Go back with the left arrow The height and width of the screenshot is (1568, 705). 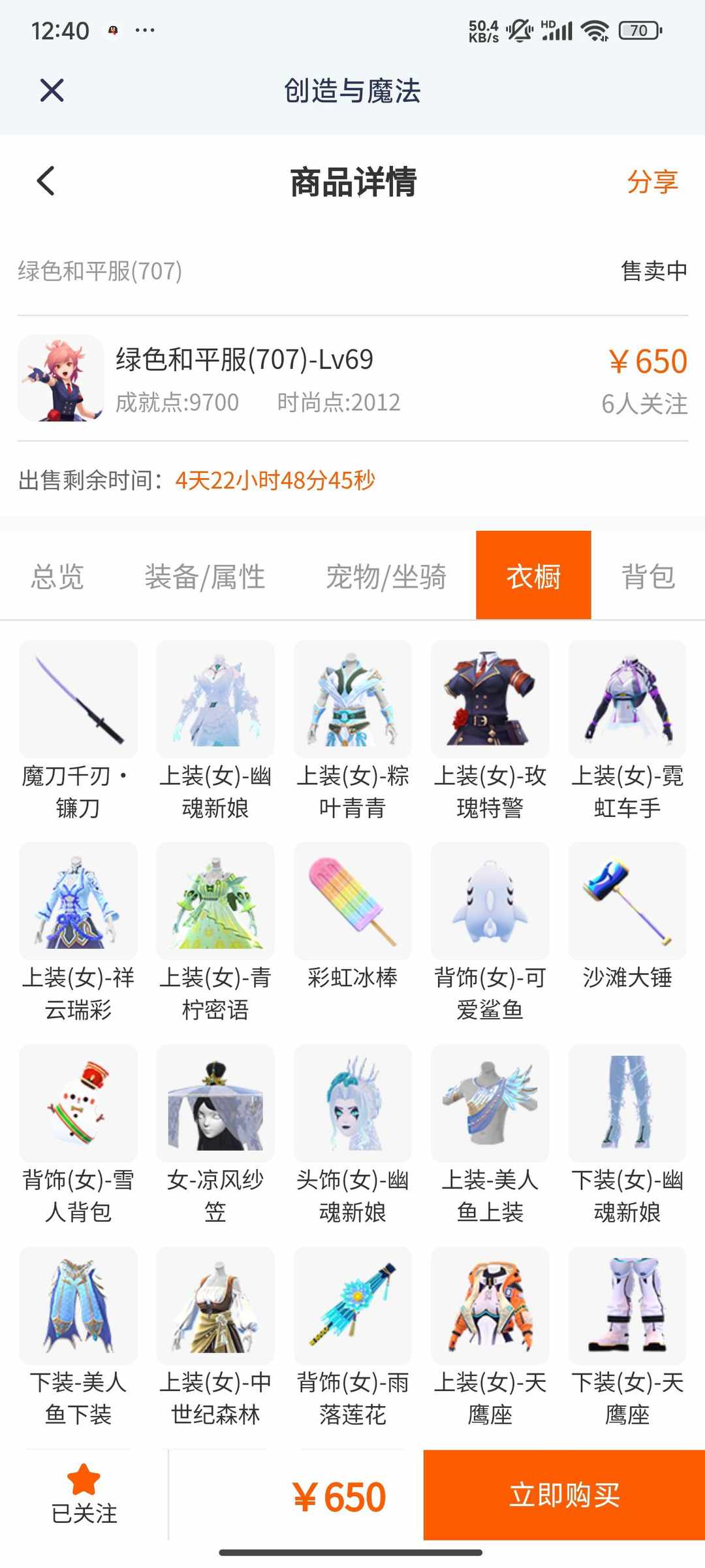point(44,181)
